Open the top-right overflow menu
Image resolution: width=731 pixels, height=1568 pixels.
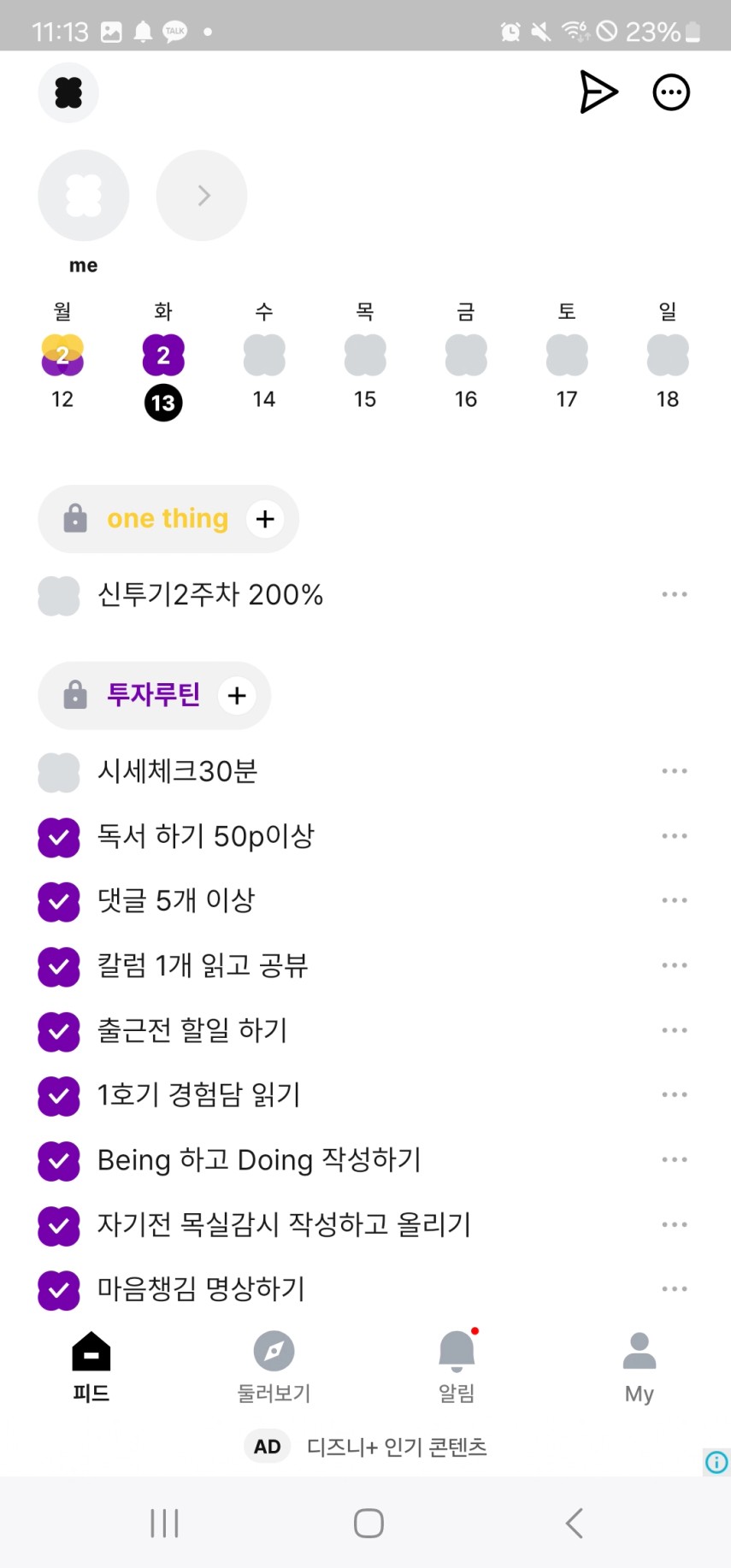pos(671,92)
